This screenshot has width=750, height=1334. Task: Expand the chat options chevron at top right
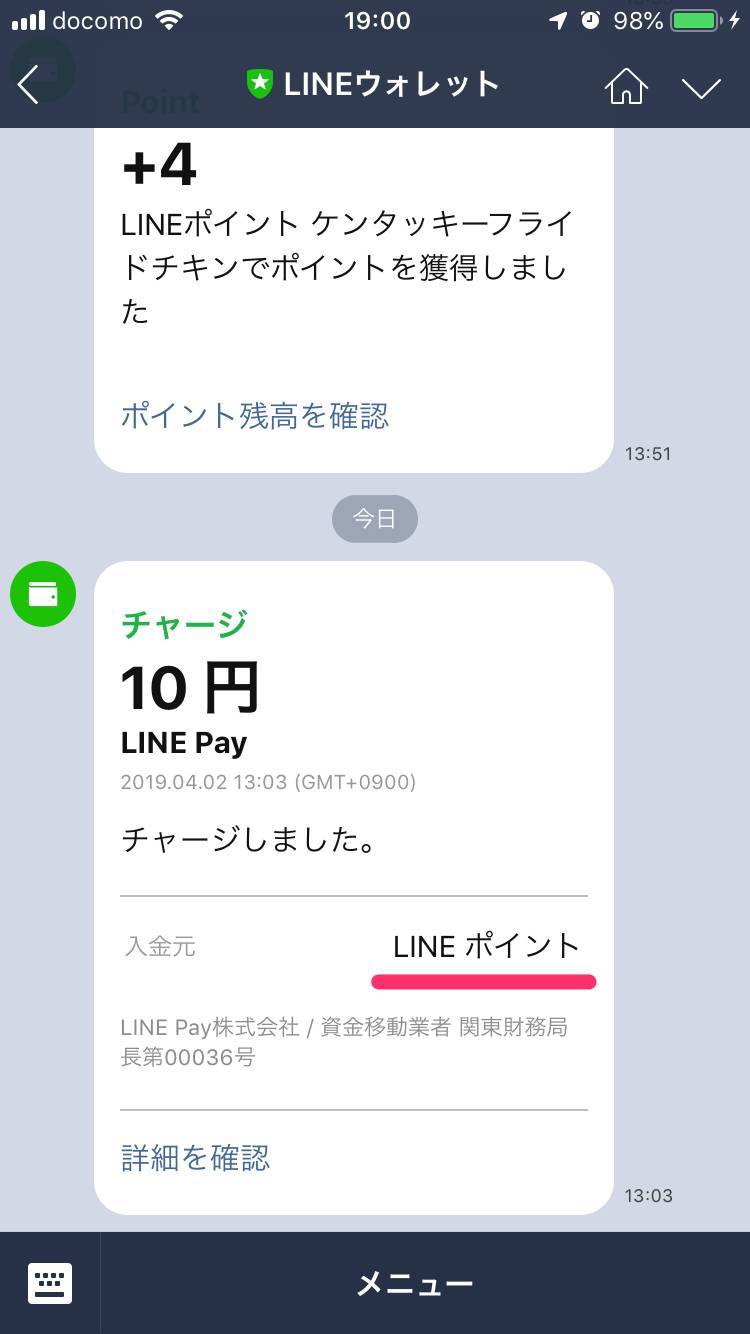pyautogui.click(x=701, y=87)
